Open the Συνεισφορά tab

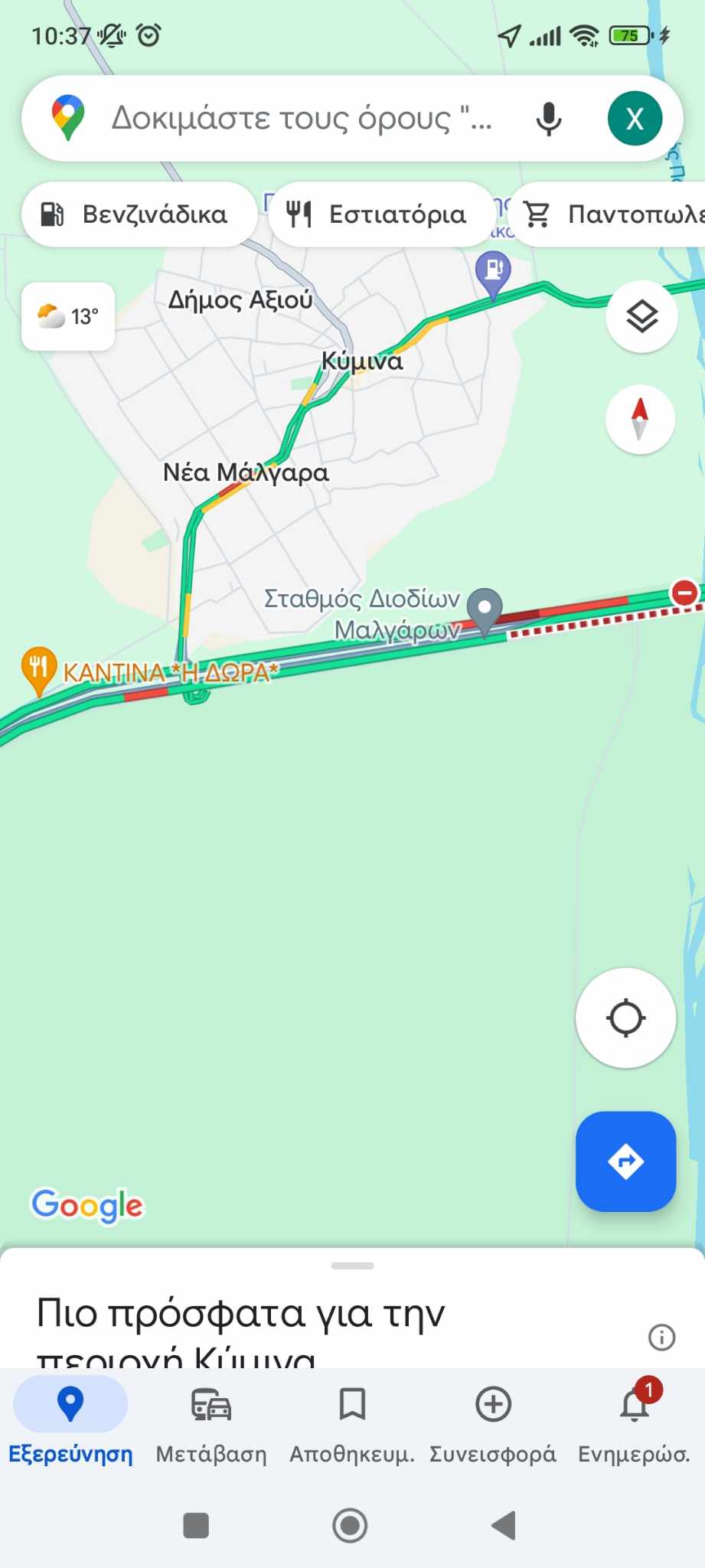tap(493, 1422)
